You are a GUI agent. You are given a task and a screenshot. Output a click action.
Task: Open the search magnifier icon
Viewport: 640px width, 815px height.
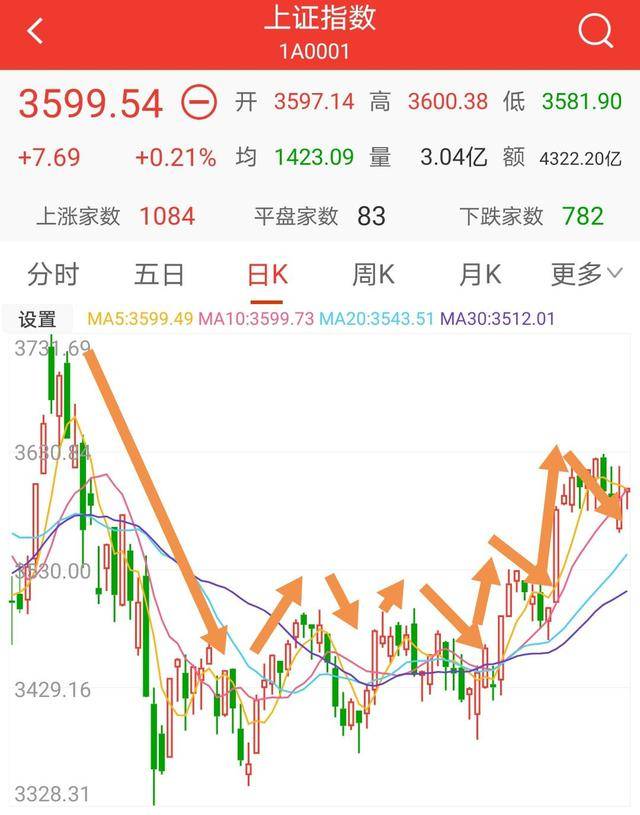[596, 33]
